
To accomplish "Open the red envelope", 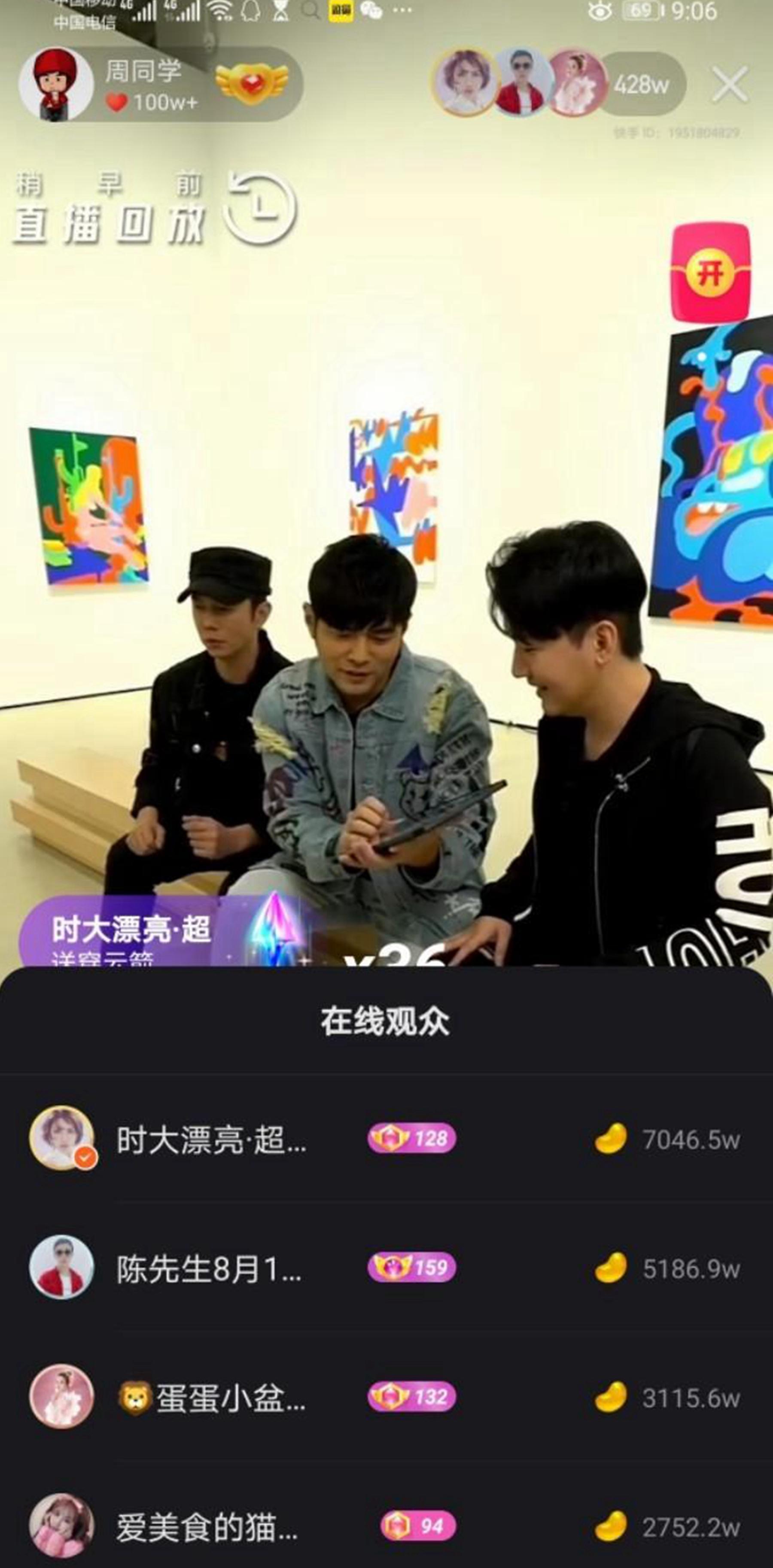I will [710, 272].
